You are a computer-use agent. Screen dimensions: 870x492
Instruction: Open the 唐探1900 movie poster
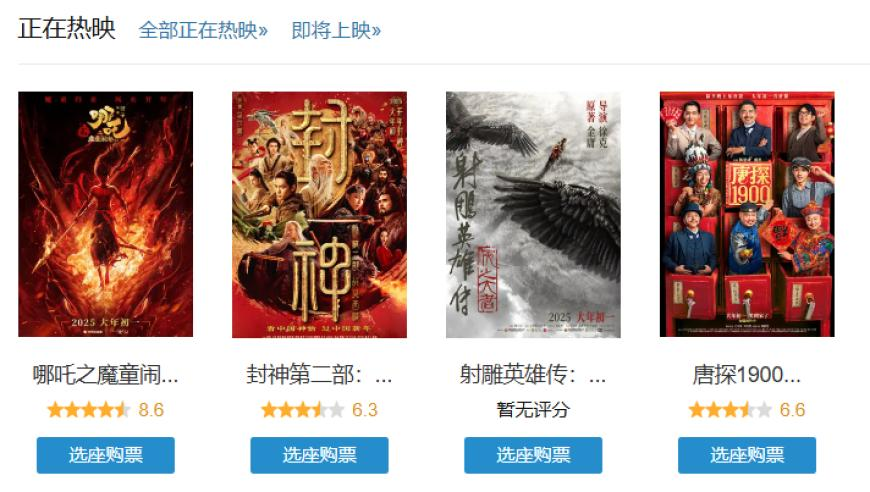click(x=747, y=214)
